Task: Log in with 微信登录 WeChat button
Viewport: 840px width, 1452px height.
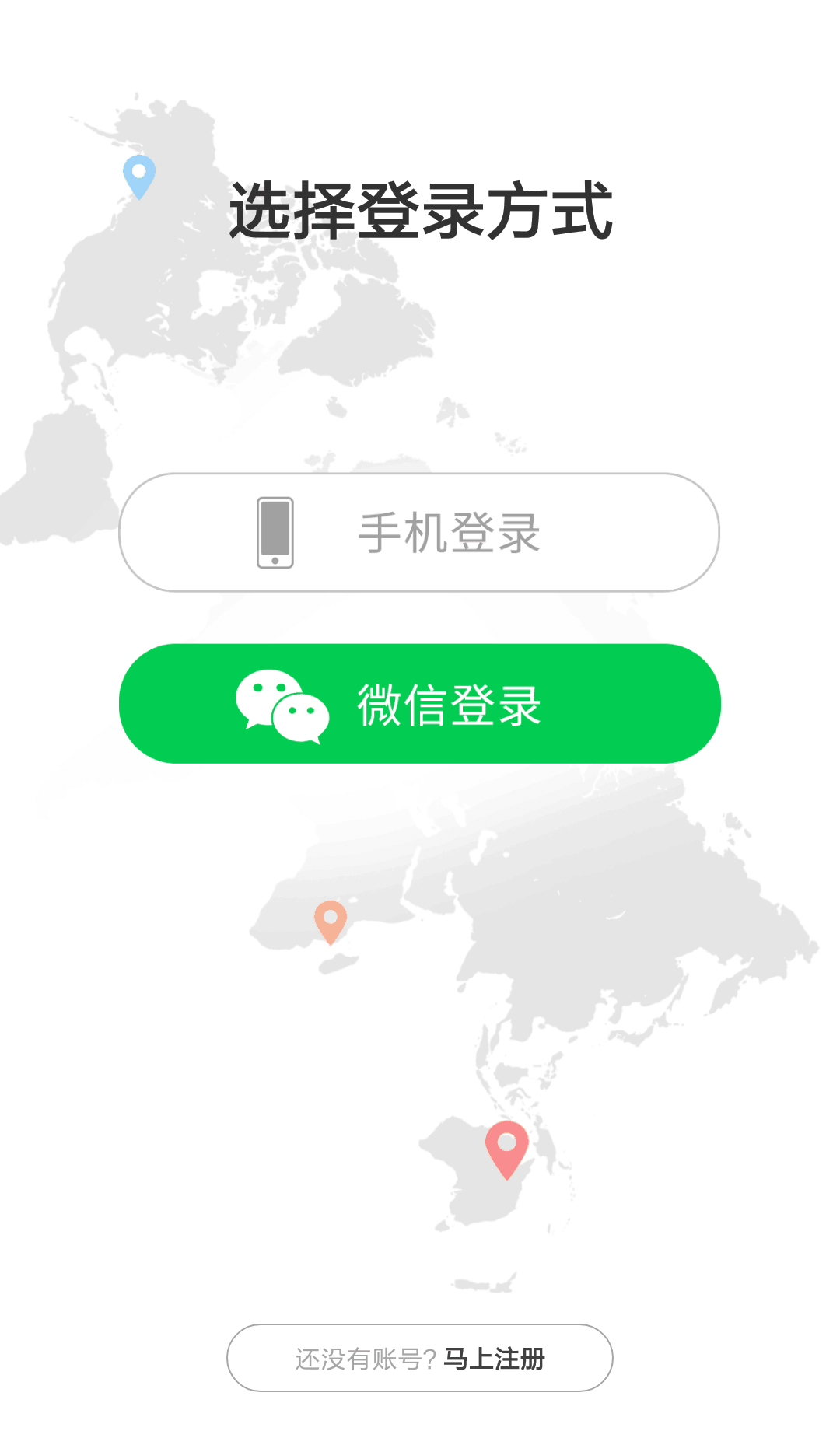Action: coord(419,704)
